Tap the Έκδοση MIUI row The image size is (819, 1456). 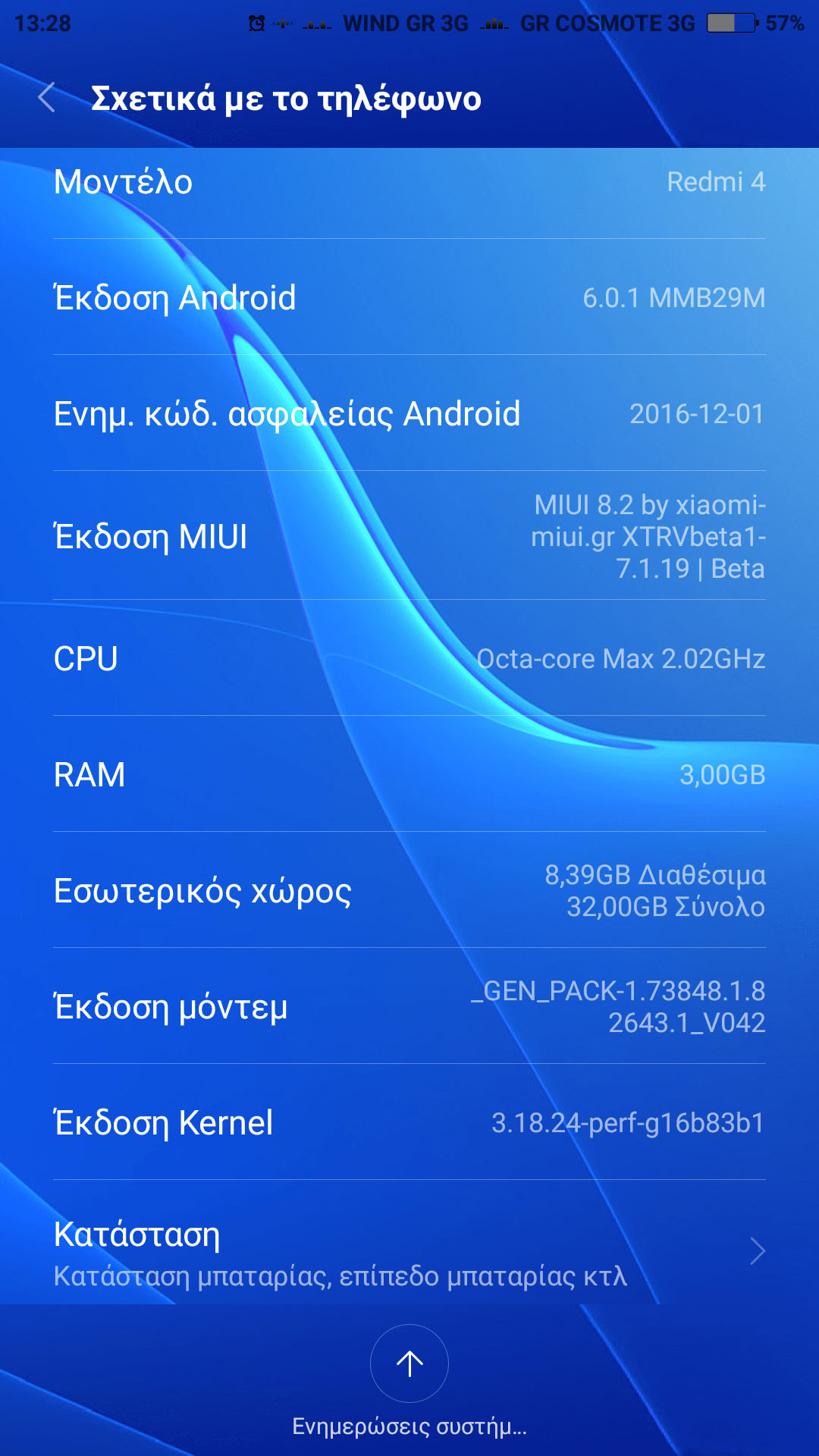409,536
